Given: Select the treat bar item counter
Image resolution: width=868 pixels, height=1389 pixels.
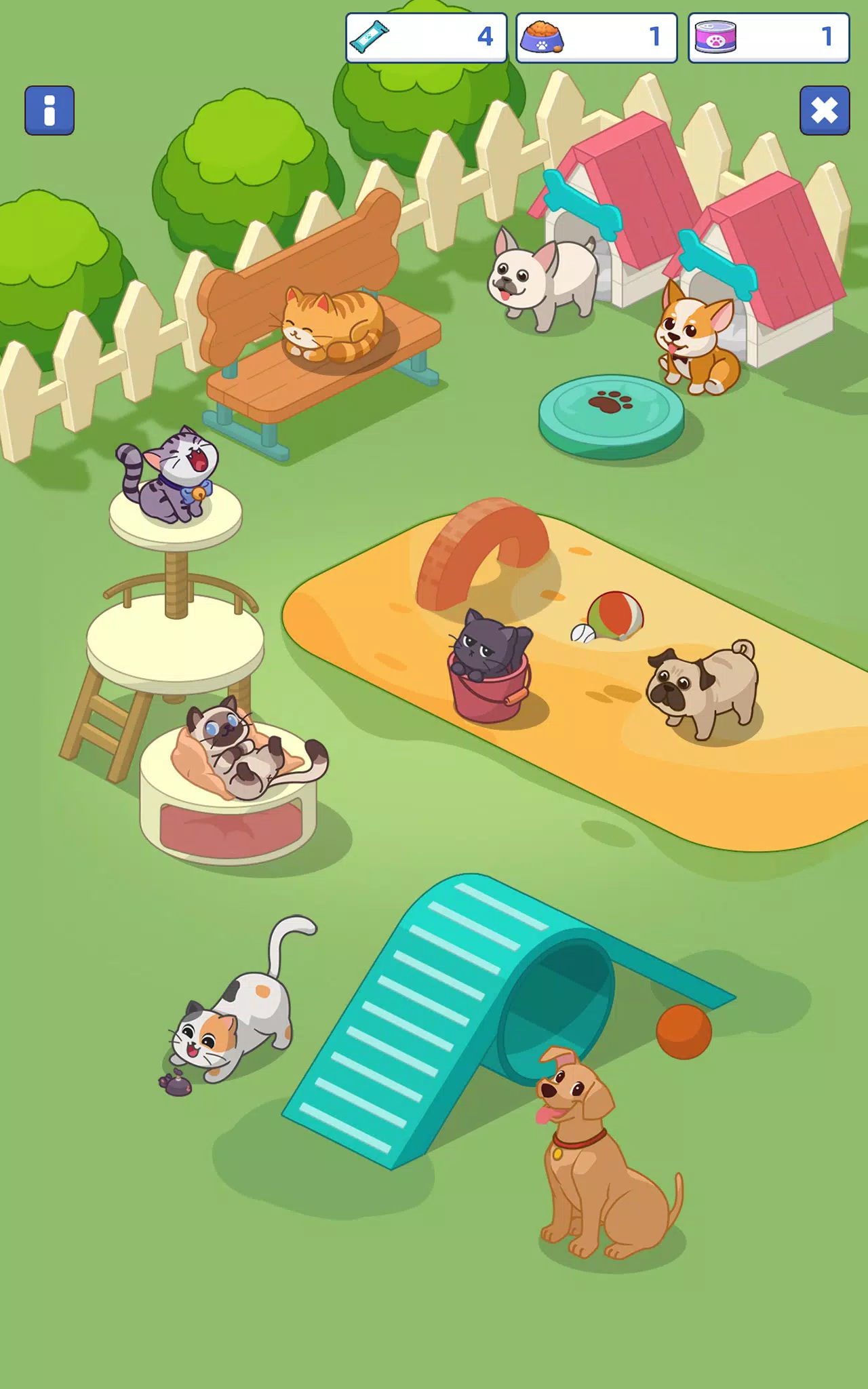Looking at the screenshot, I should [427, 38].
